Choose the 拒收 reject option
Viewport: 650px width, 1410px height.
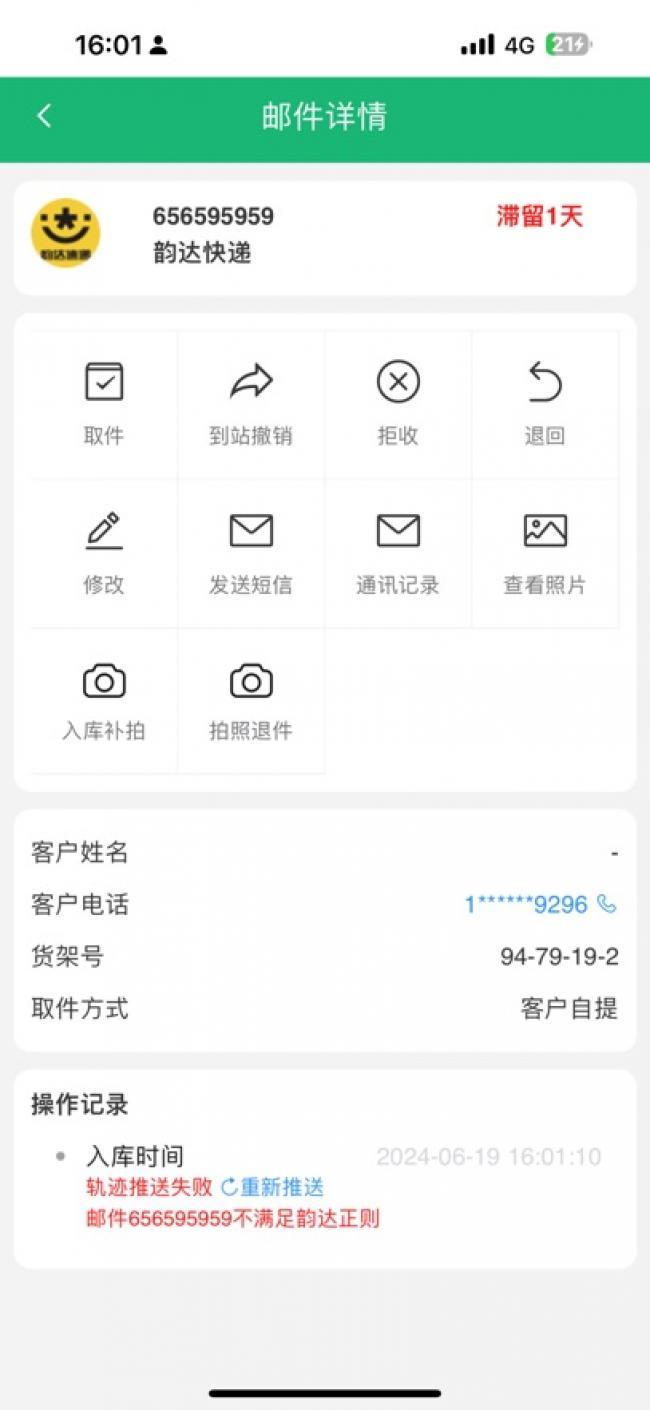tap(398, 404)
